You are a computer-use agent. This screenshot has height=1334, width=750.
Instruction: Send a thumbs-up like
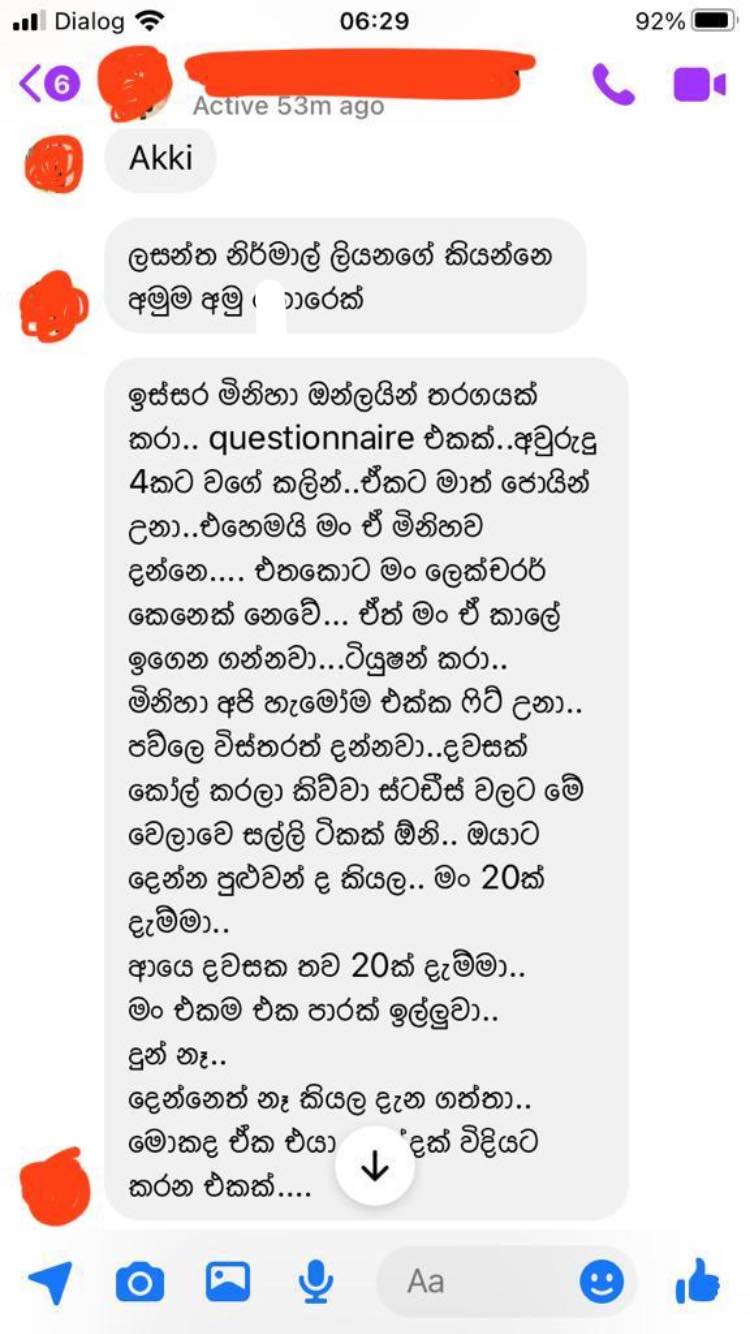(x=698, y=1279)
